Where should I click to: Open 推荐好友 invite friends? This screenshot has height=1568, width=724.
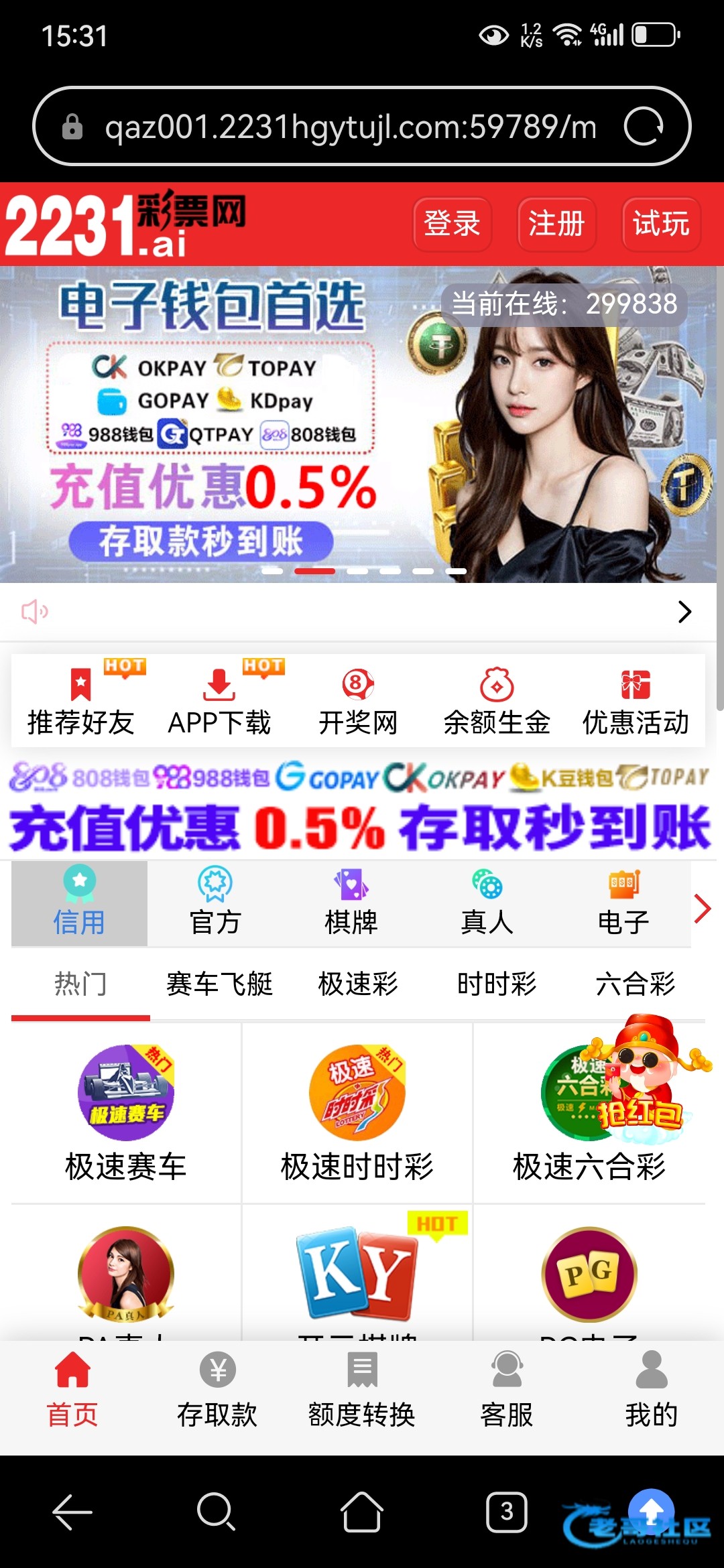[80, 701]
